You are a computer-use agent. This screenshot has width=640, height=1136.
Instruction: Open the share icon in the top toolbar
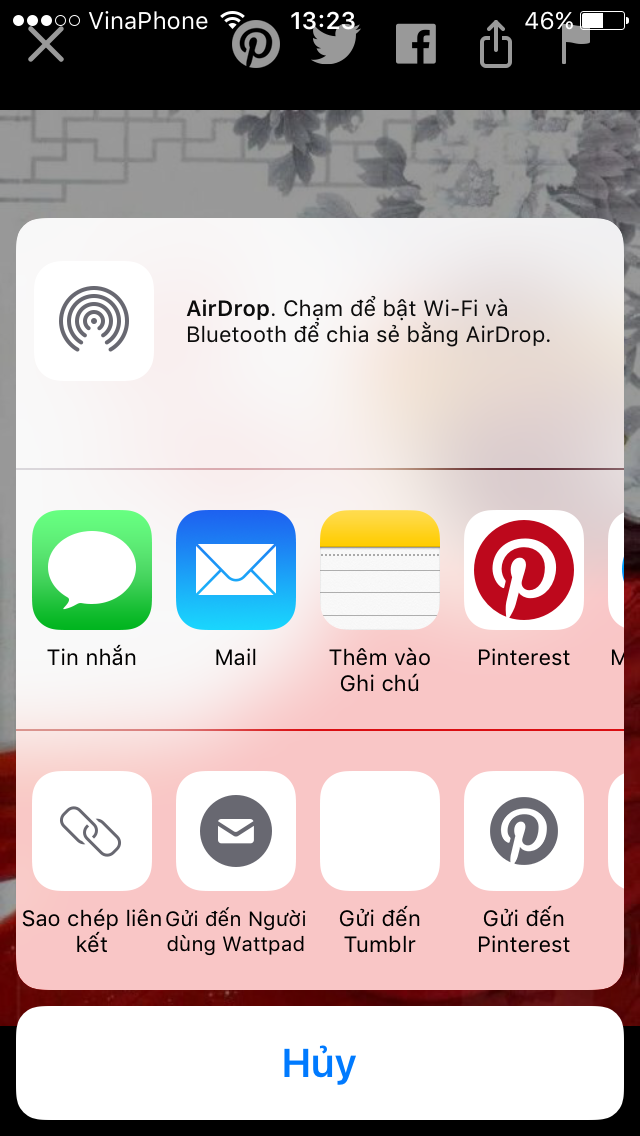click(x=496, y=45)
